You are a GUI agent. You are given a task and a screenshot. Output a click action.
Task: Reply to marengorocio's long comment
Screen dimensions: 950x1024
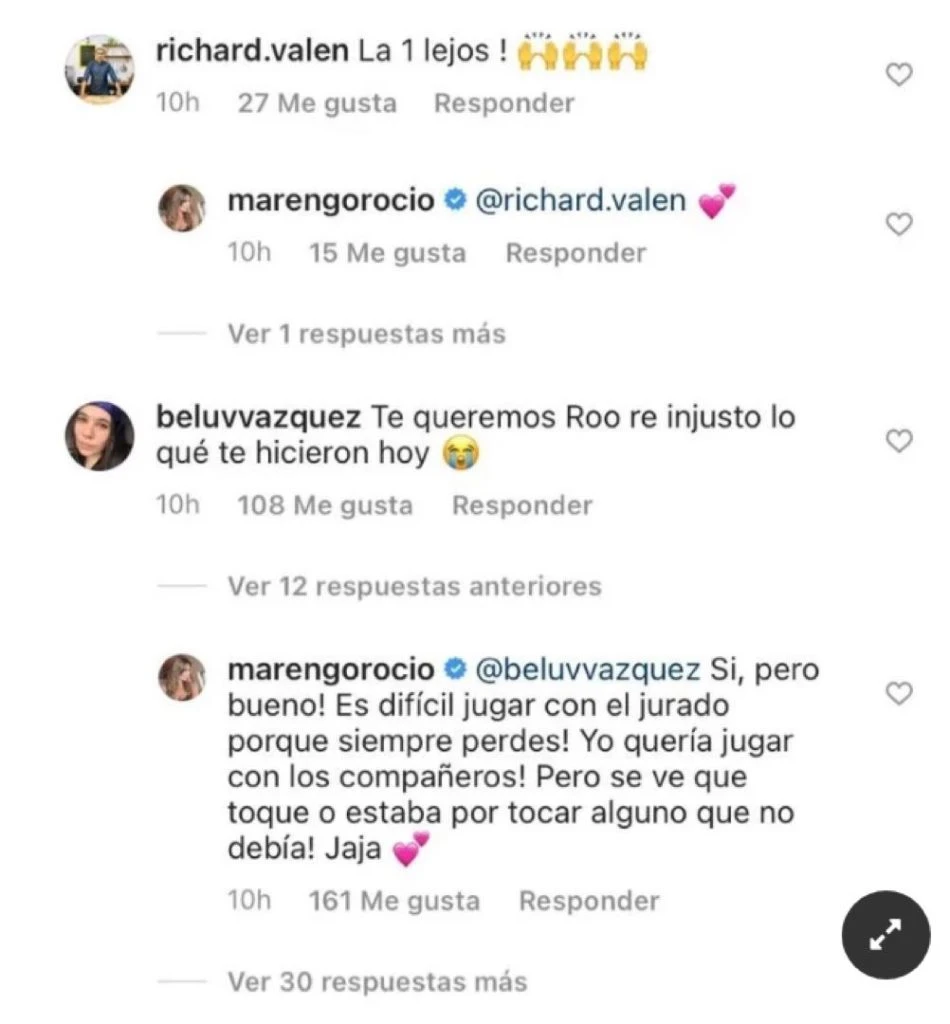tap(589, 901)
